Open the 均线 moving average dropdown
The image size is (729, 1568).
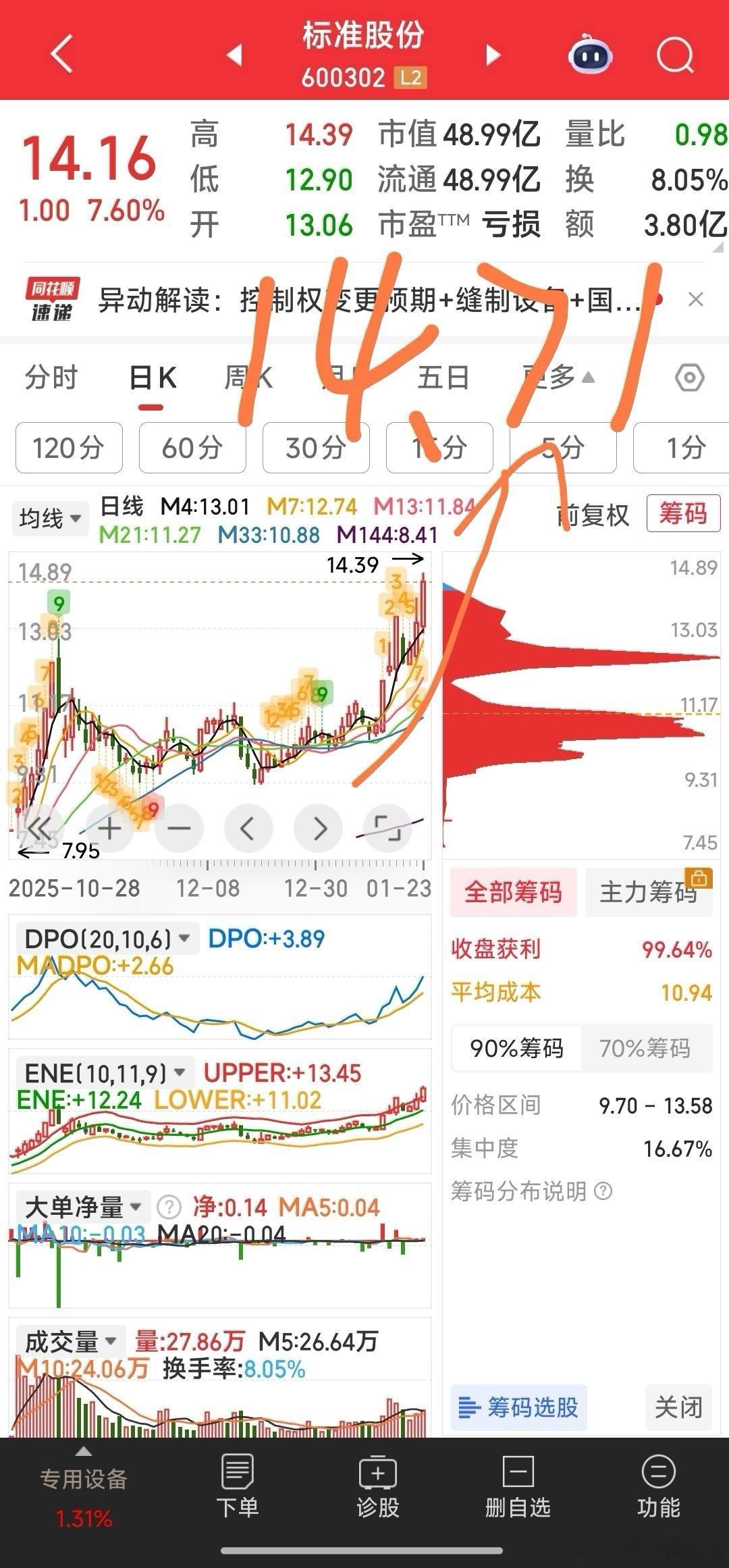coord(49,517)
